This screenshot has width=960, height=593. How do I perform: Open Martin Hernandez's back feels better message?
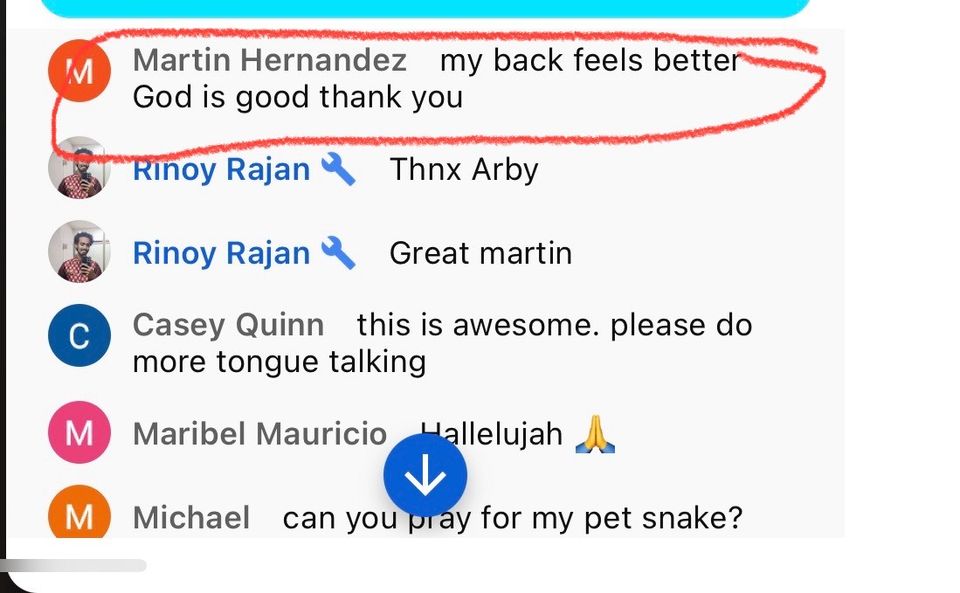click(436, 79)
